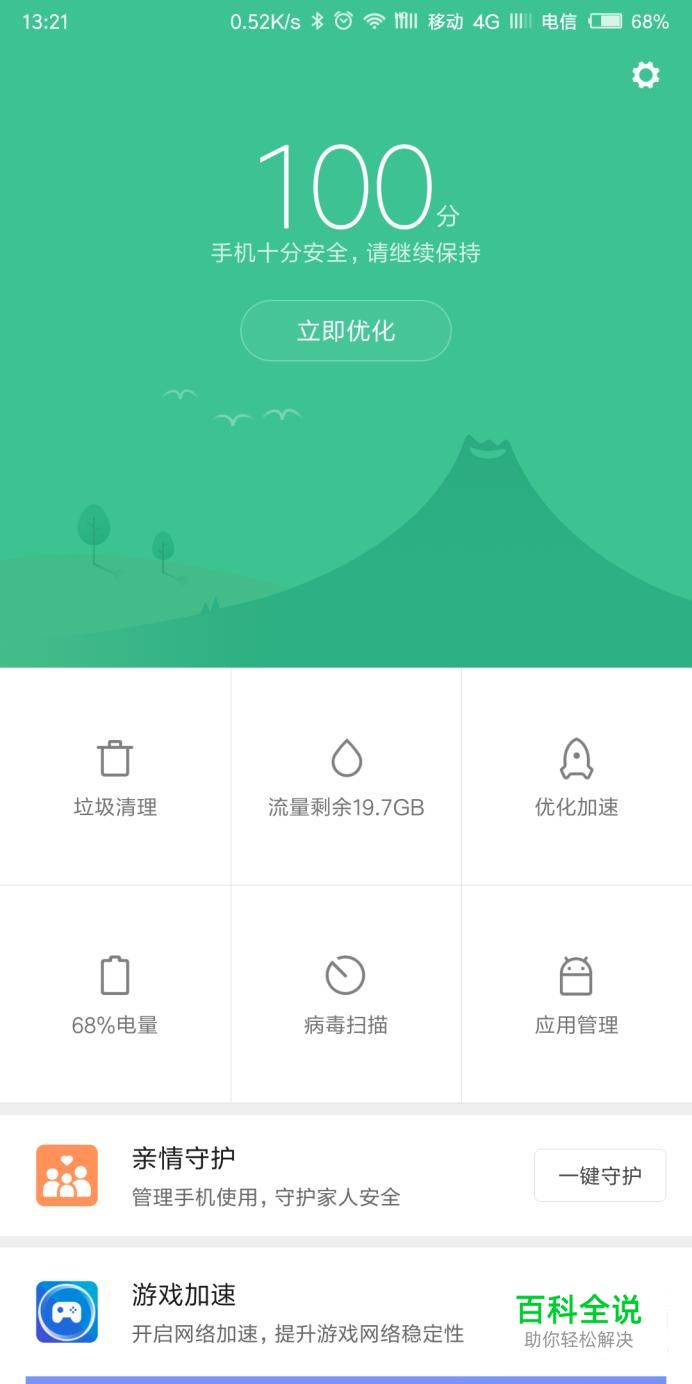Open the 游戏加速 row

265,1312
